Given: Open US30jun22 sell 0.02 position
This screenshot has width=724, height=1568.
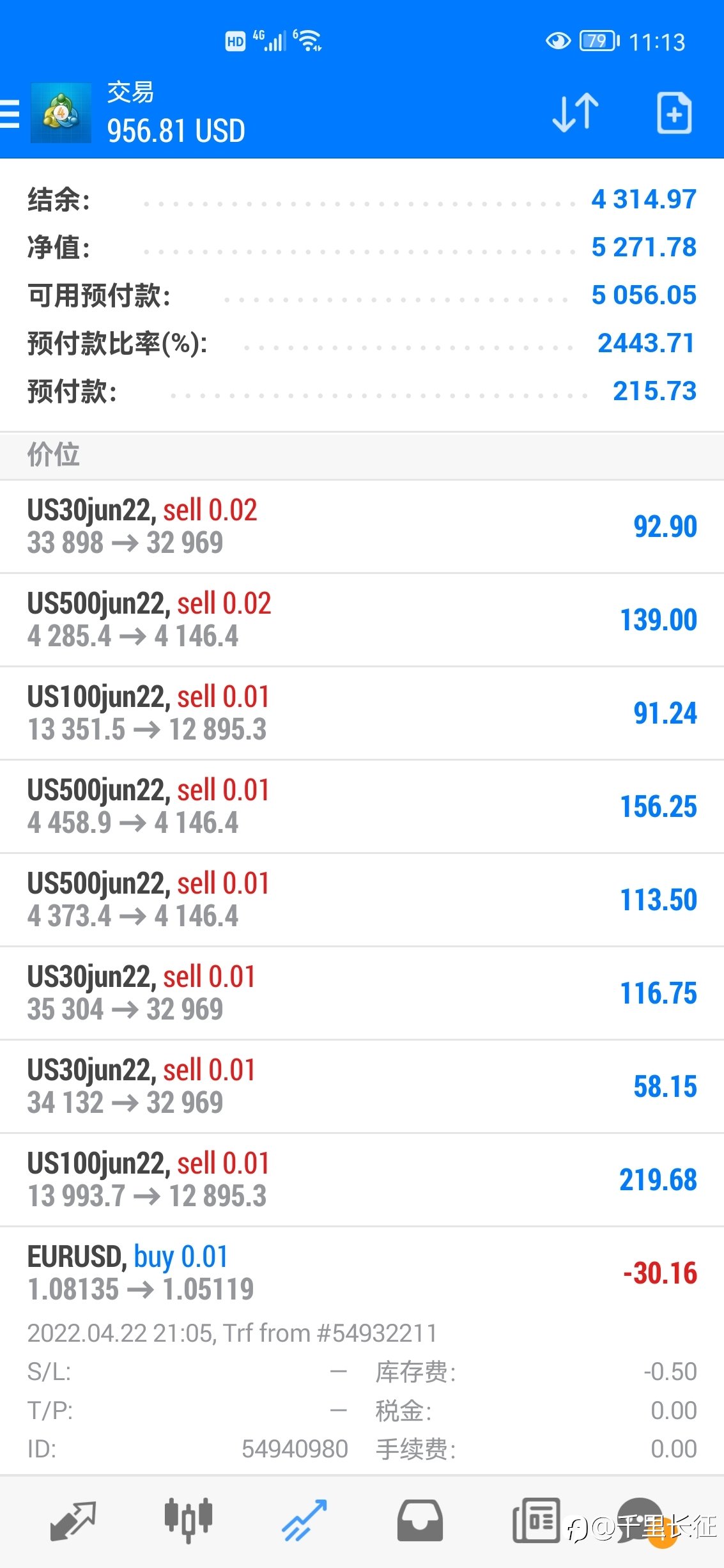Looking at the screenshot, I should pos(362,526).
